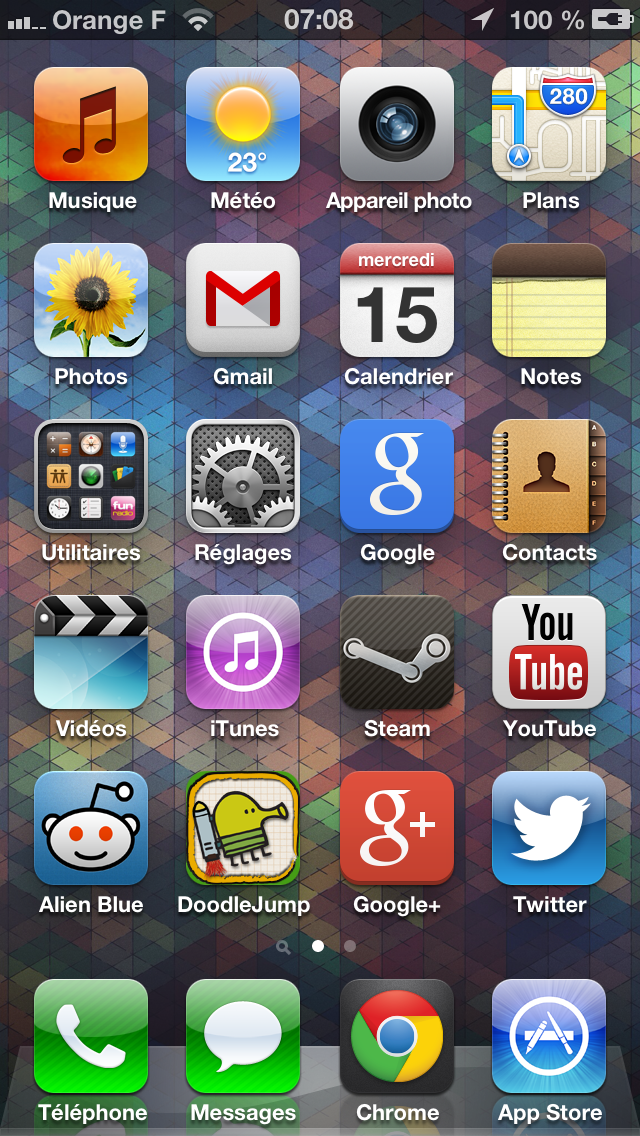Launch the Météo weather app

pyautogui.click(x=243, y=124)
